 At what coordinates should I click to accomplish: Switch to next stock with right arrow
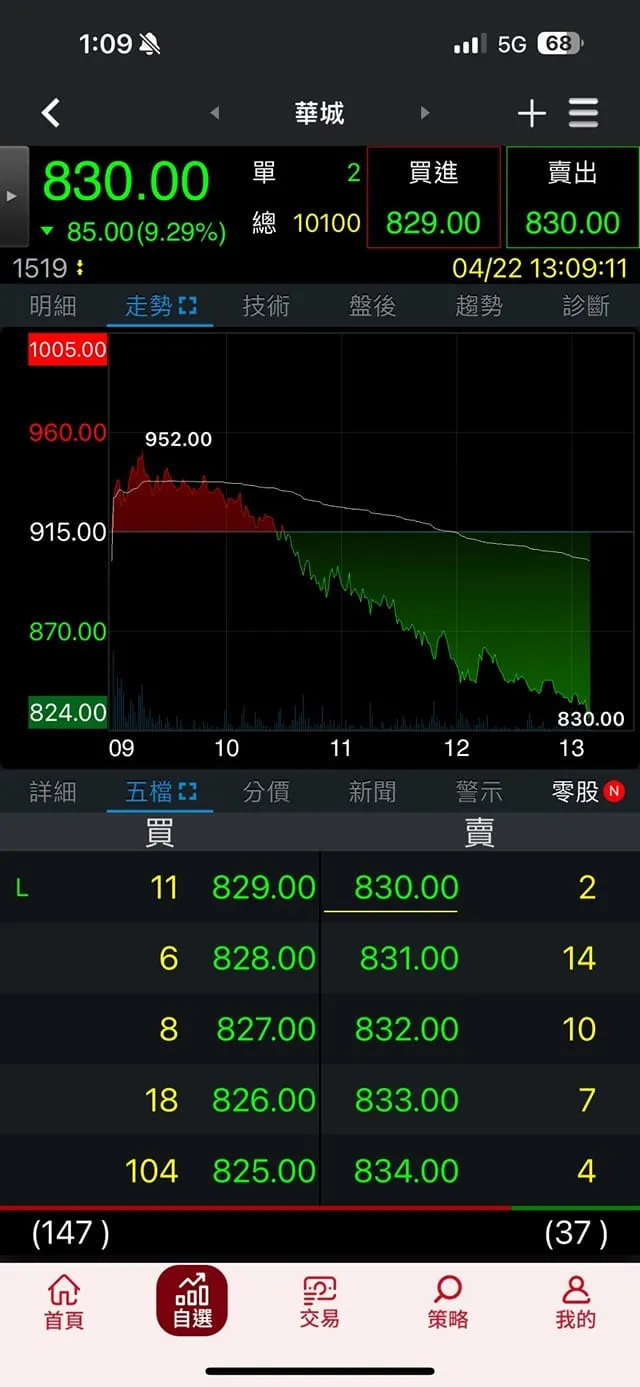[425, 114]
